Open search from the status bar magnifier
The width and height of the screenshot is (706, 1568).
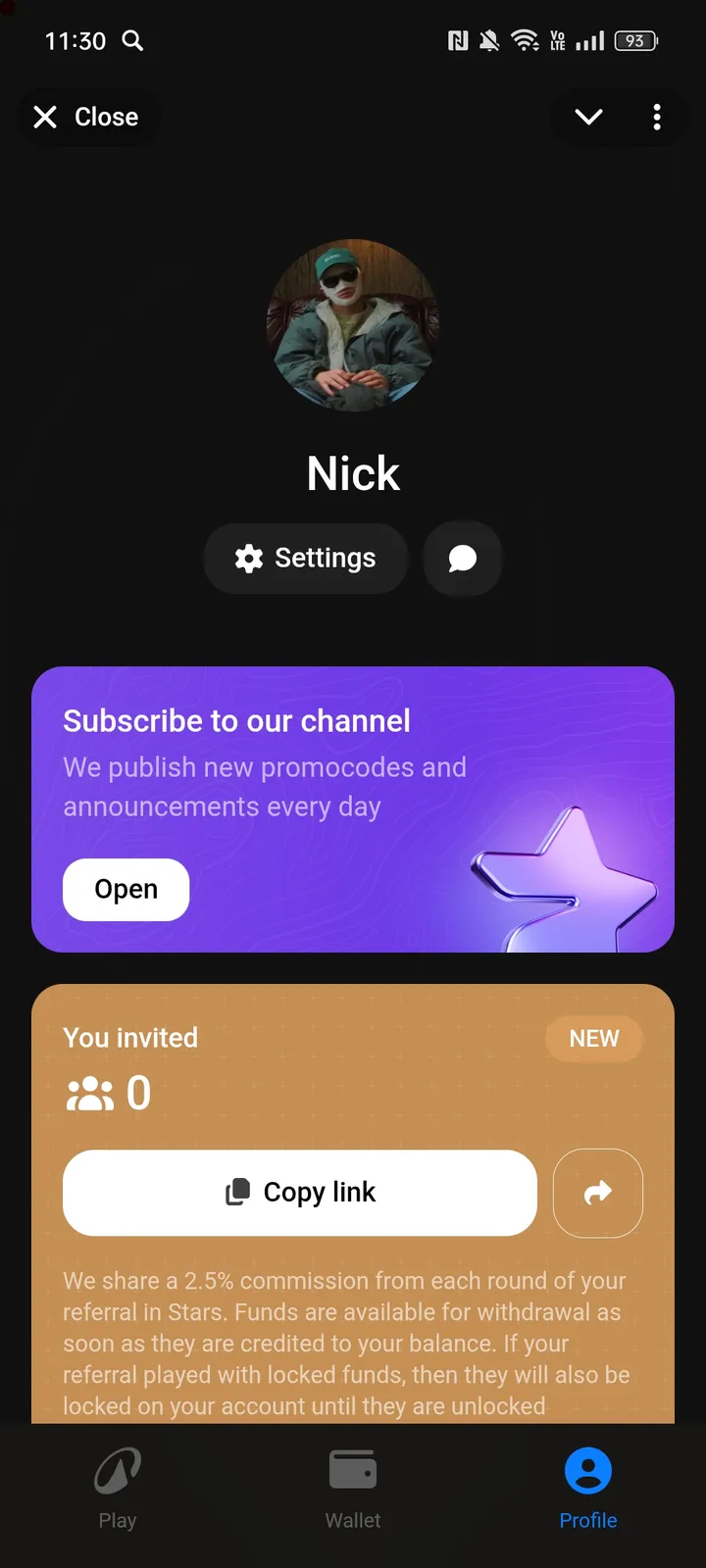point(132,41)
